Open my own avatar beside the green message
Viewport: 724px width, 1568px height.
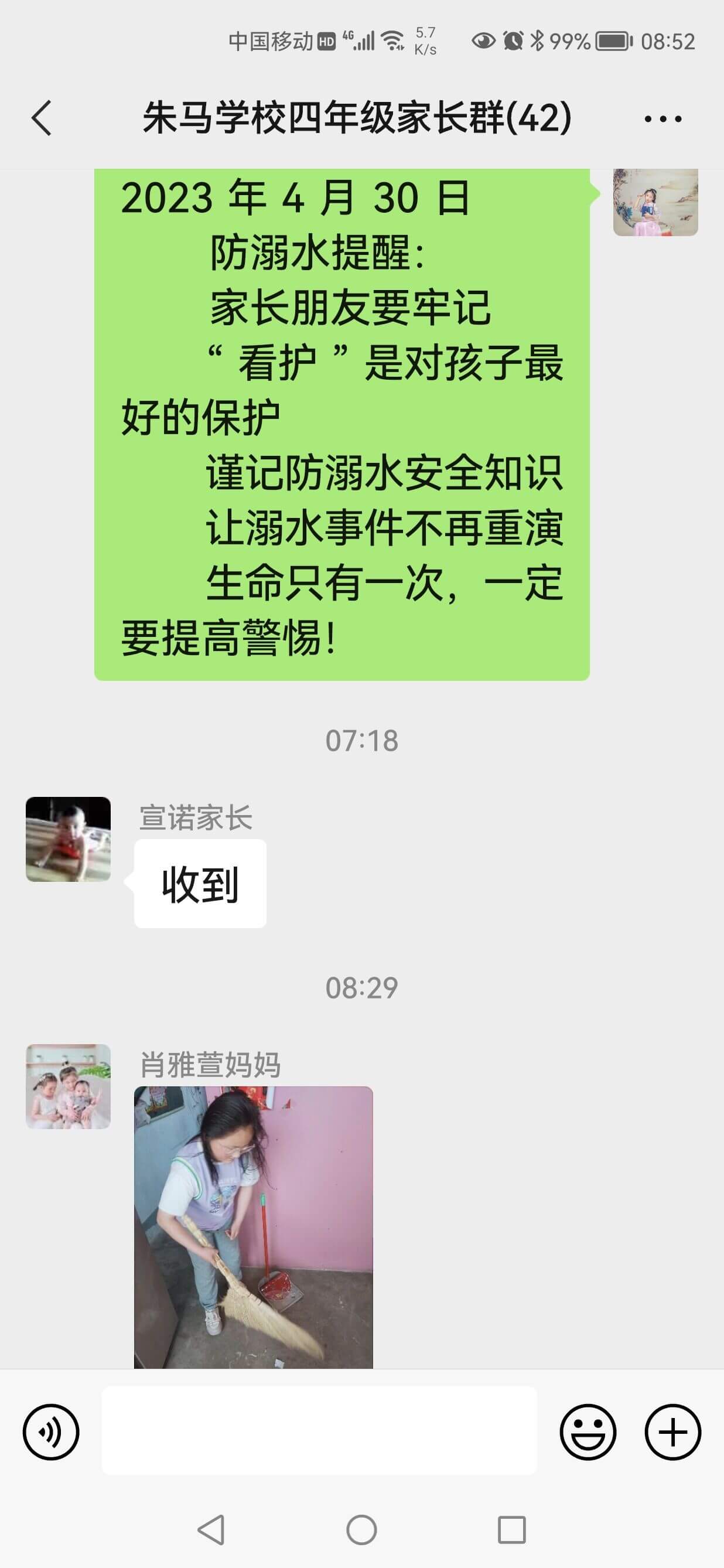[x=655, y=202]
